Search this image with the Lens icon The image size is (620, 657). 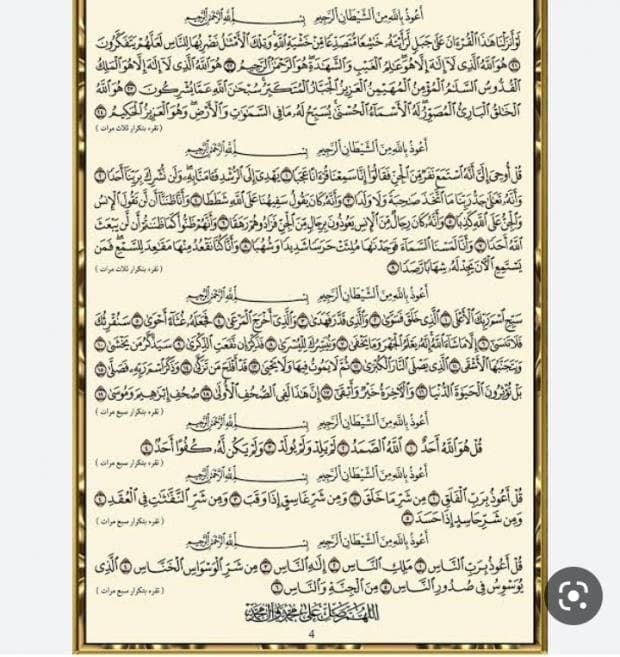point(573,596)
